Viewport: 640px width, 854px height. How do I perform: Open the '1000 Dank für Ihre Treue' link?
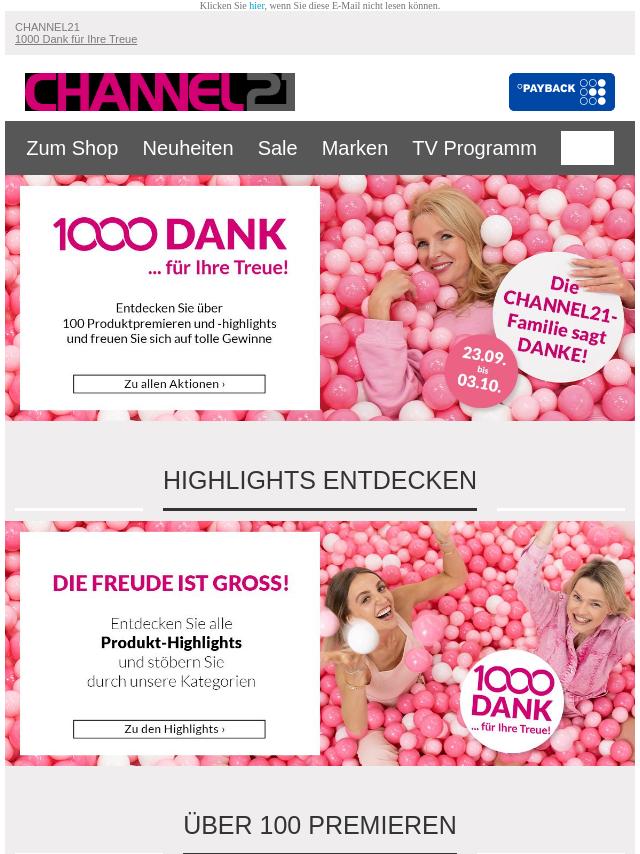point(76,40)
